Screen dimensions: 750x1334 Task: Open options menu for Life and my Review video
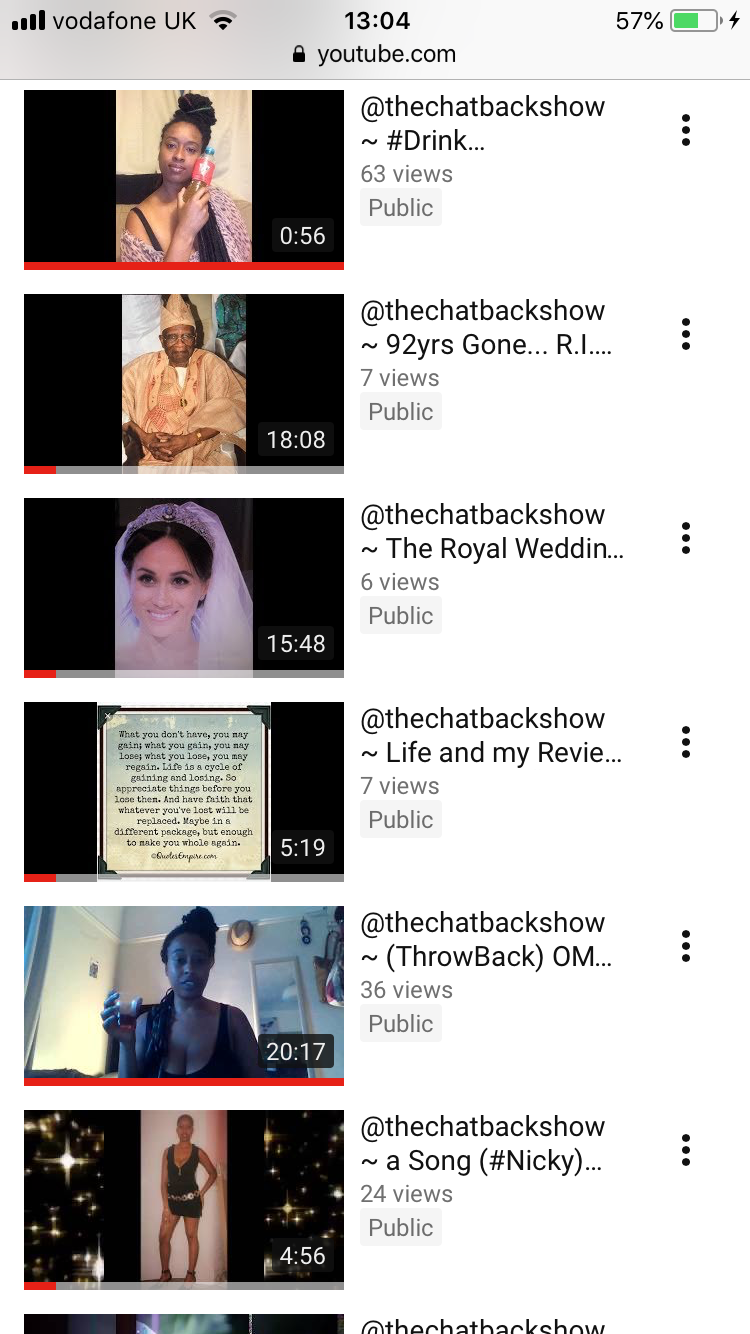point(686,742)
